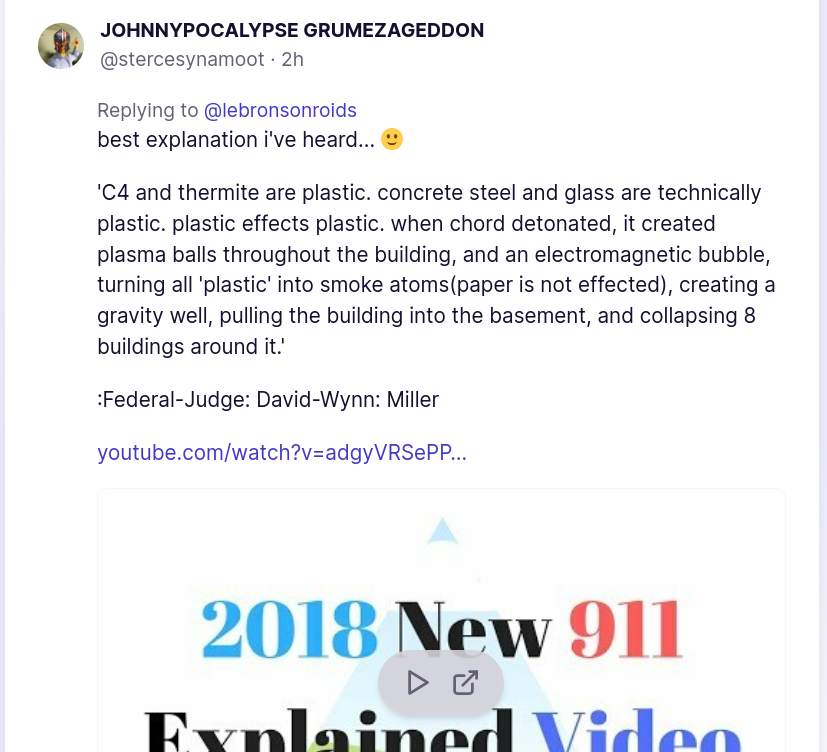
Task: Open the @lebronsonroids mention link
Action: [x=280, y=110]
